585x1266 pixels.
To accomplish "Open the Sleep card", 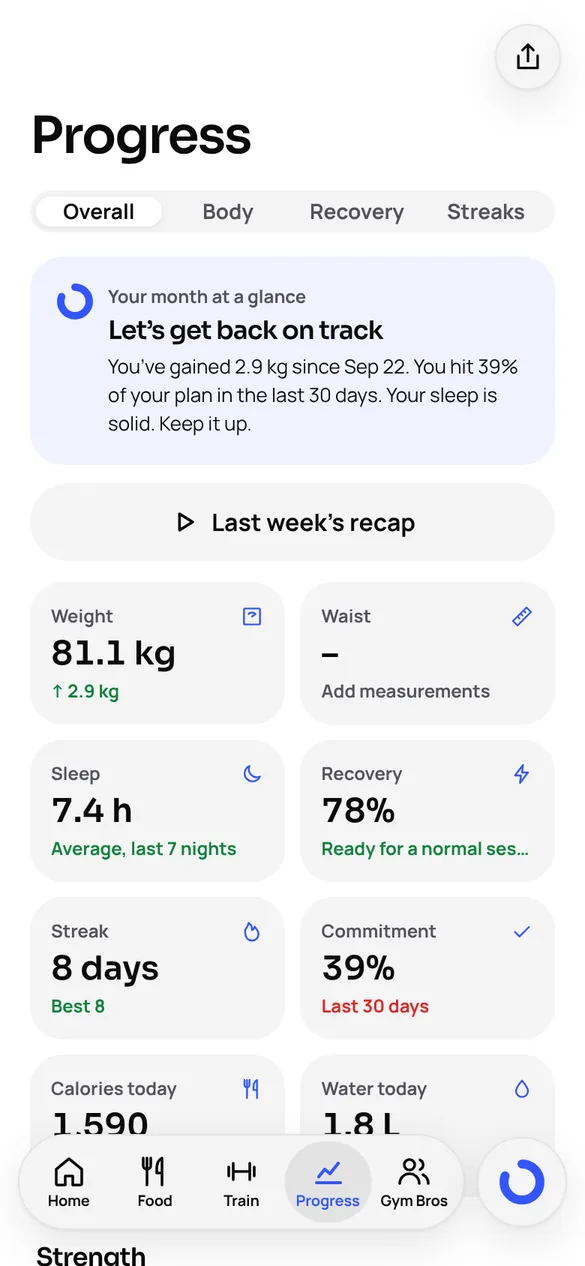I will pos(157,811).
